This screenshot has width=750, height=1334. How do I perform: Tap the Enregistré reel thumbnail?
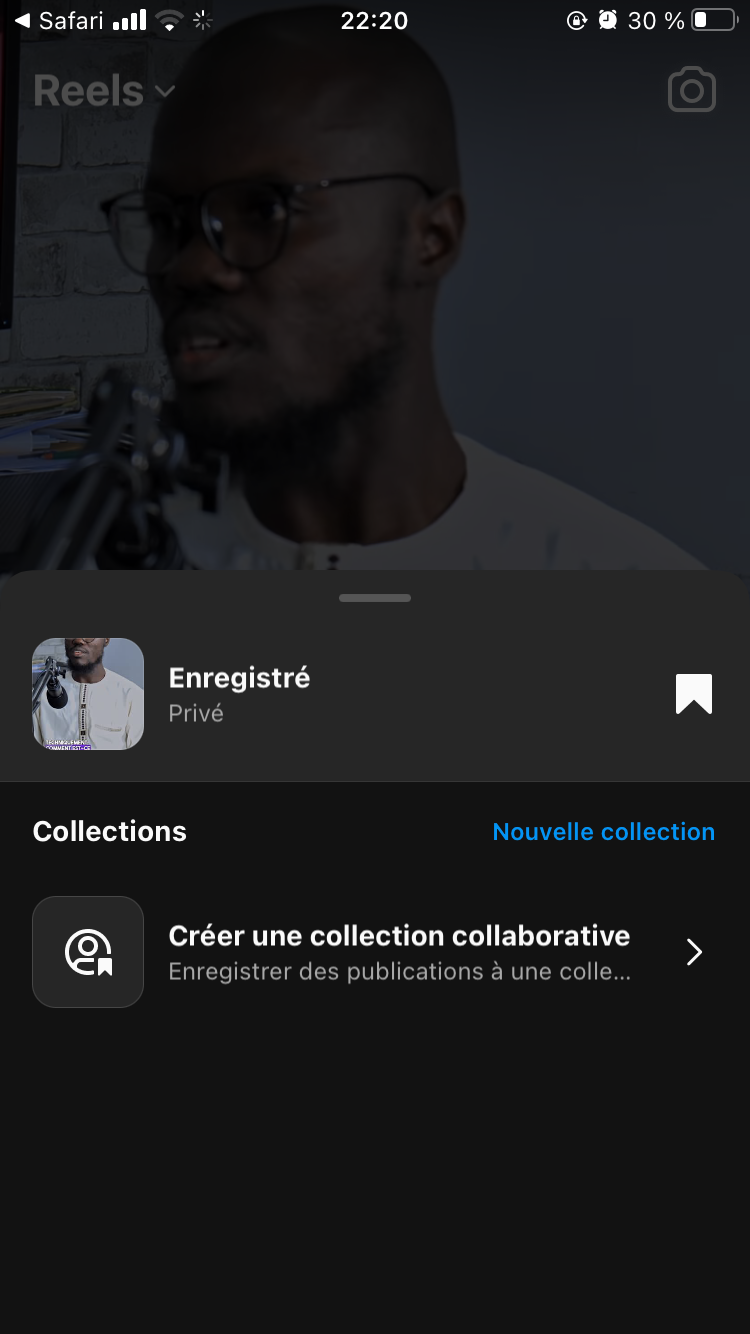[x=88, y=694]
